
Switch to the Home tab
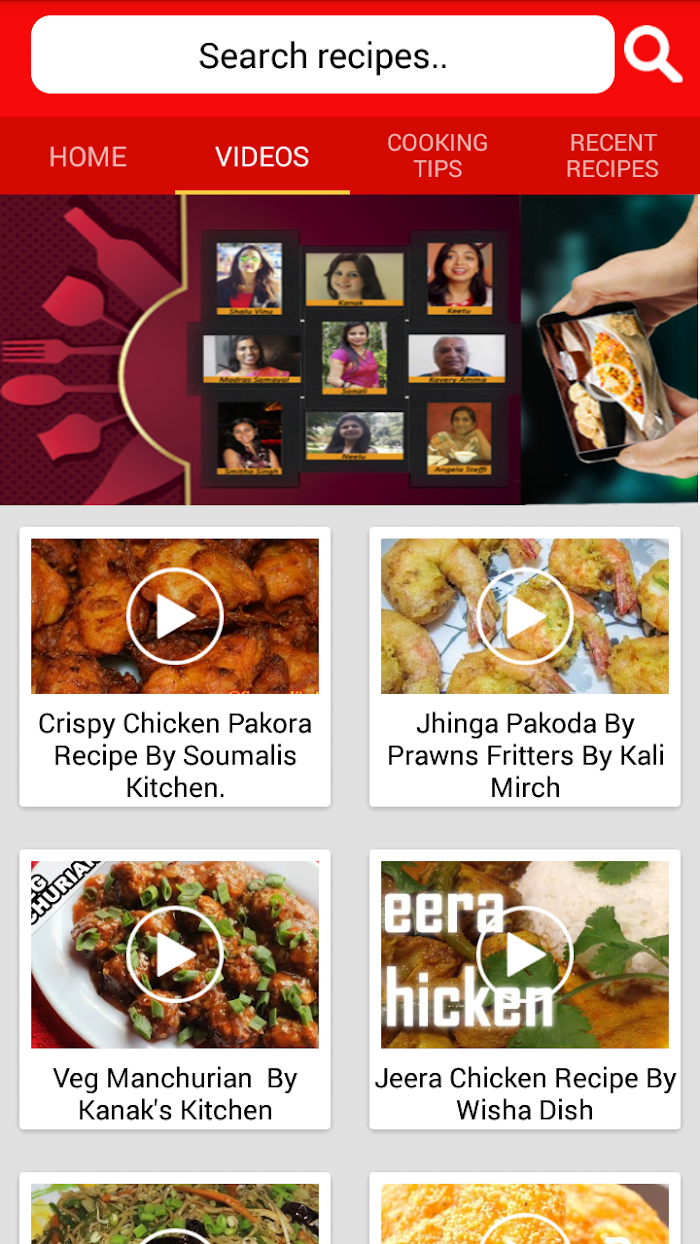tap(88, 156)
